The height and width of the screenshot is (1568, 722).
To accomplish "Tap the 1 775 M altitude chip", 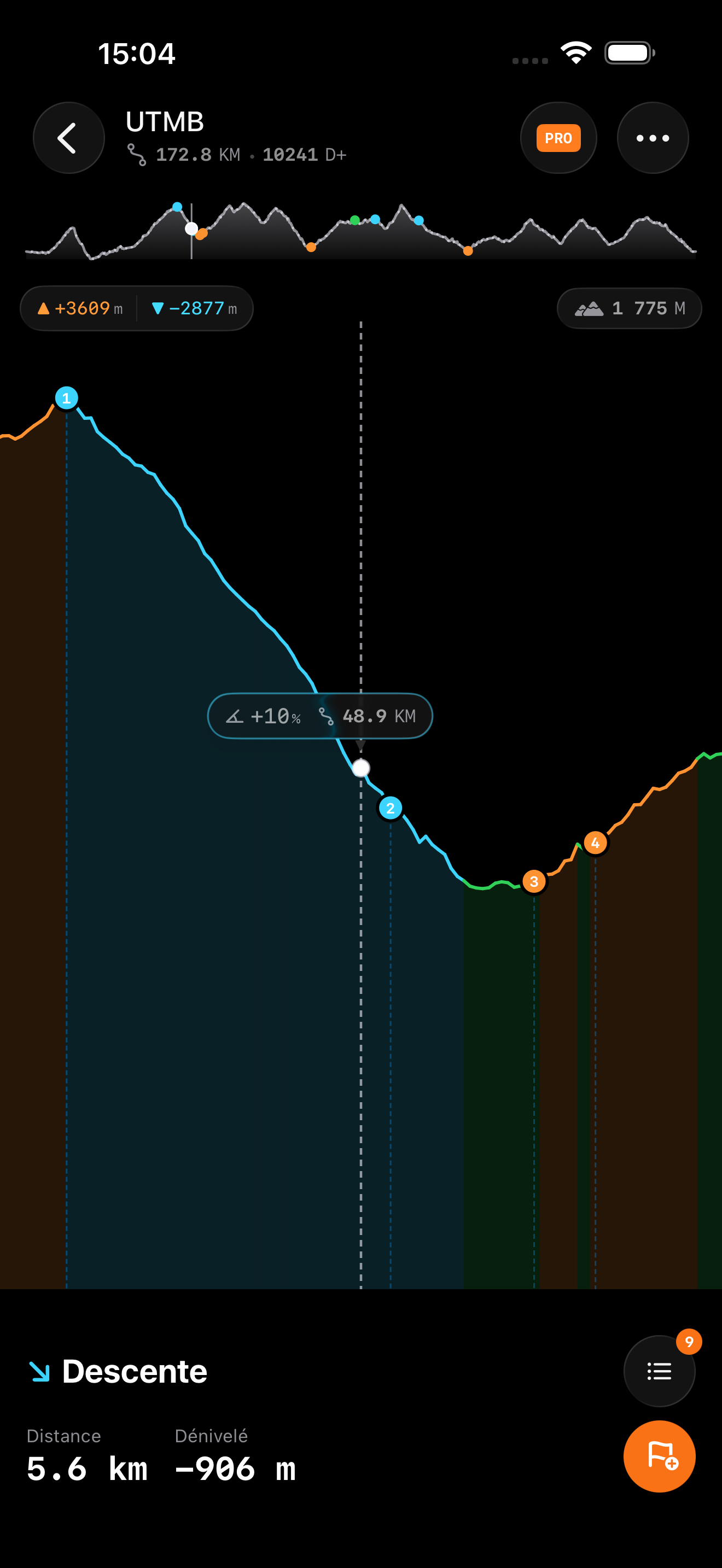I will (629, 308).
